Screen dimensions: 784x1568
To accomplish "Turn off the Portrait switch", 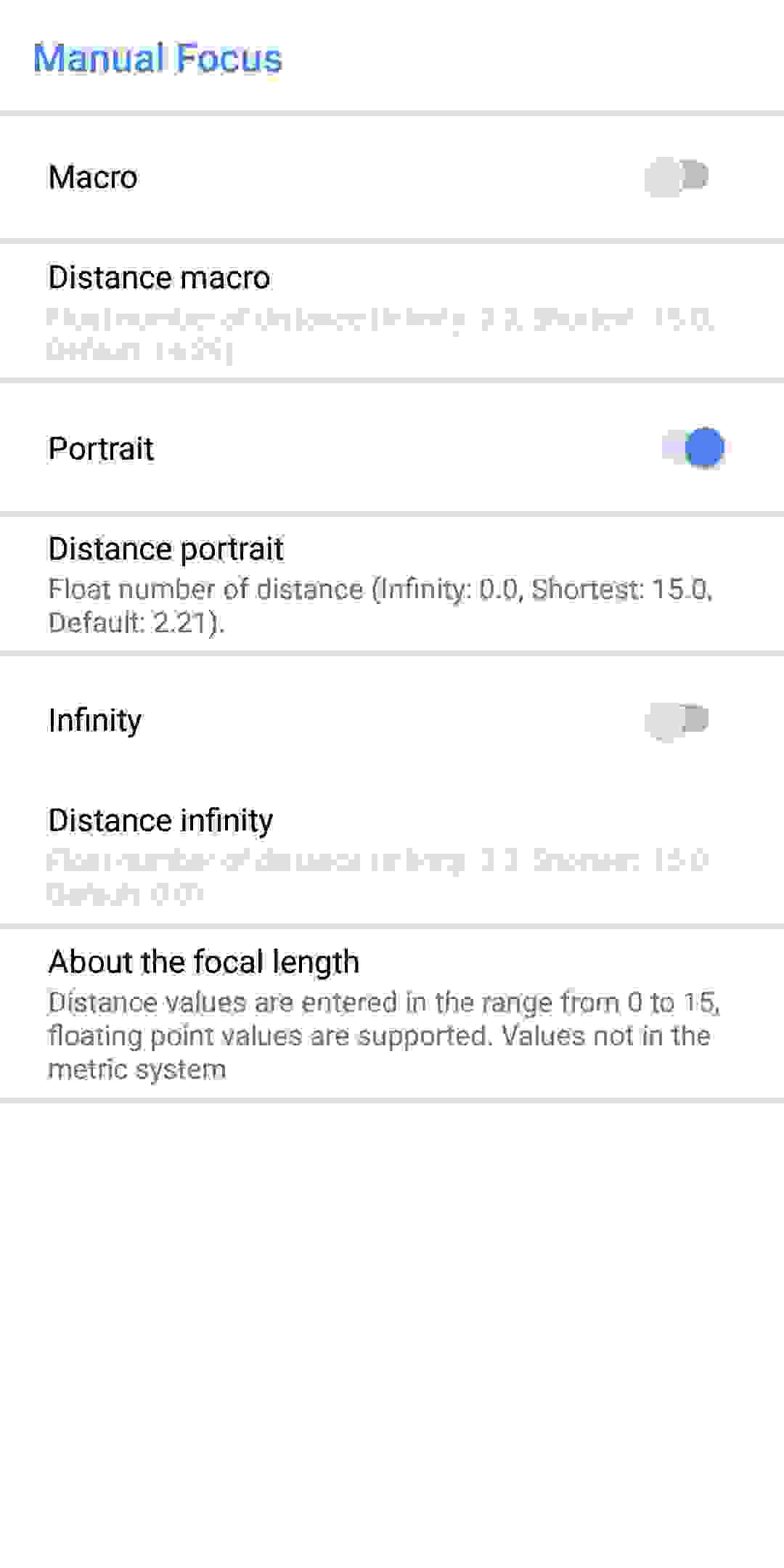I will point(692,448).
